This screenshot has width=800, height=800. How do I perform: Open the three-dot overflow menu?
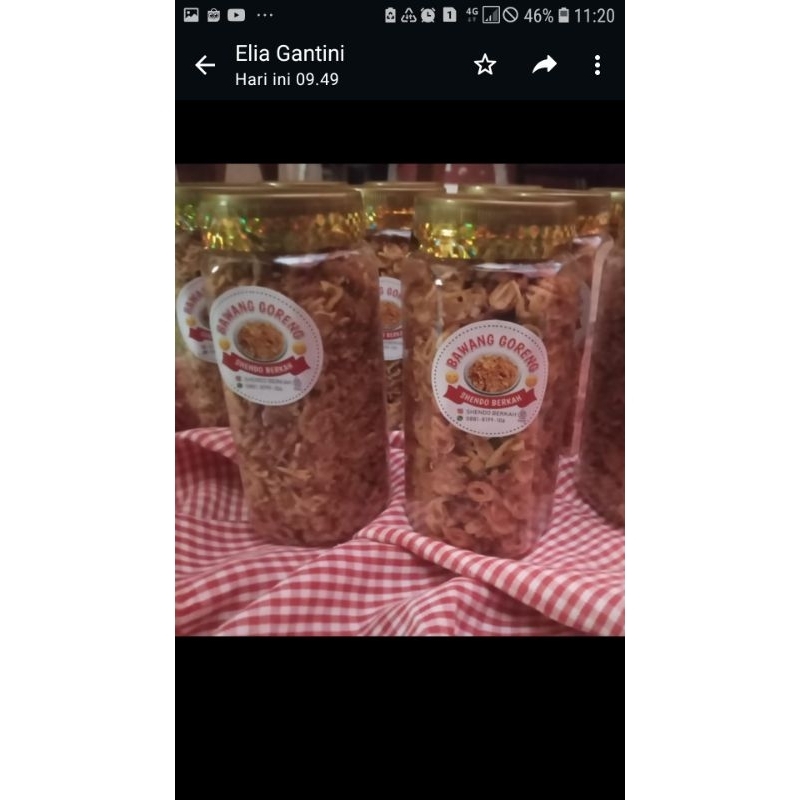tap(597, 65)
